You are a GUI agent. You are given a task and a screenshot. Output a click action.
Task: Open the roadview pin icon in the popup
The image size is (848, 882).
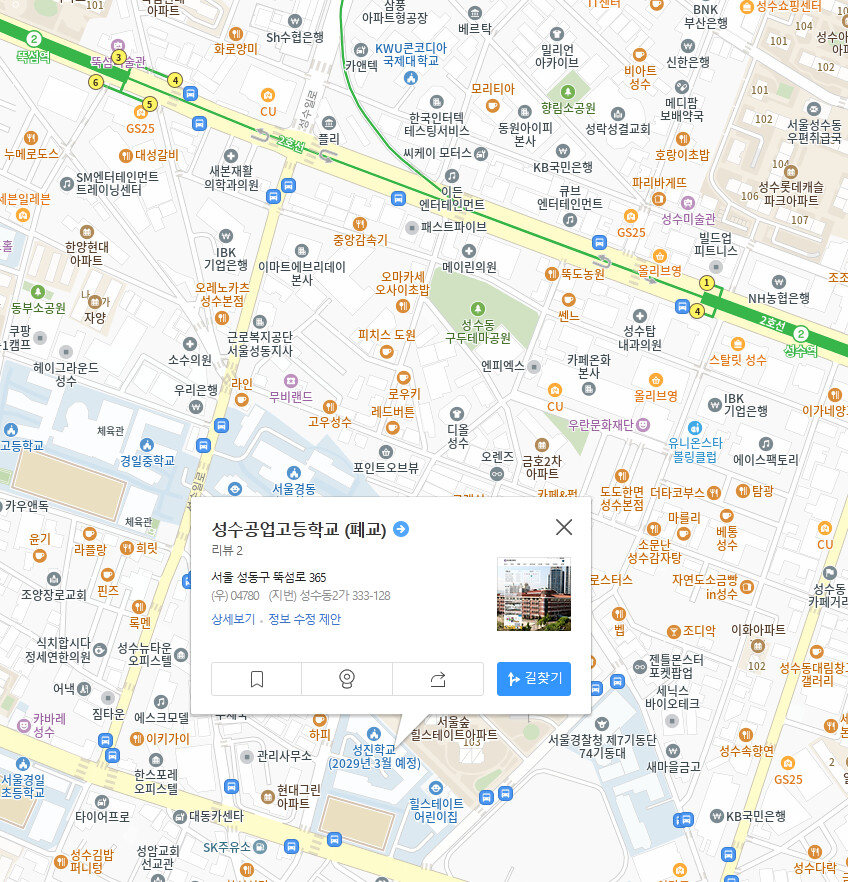[x=347, y=679]
